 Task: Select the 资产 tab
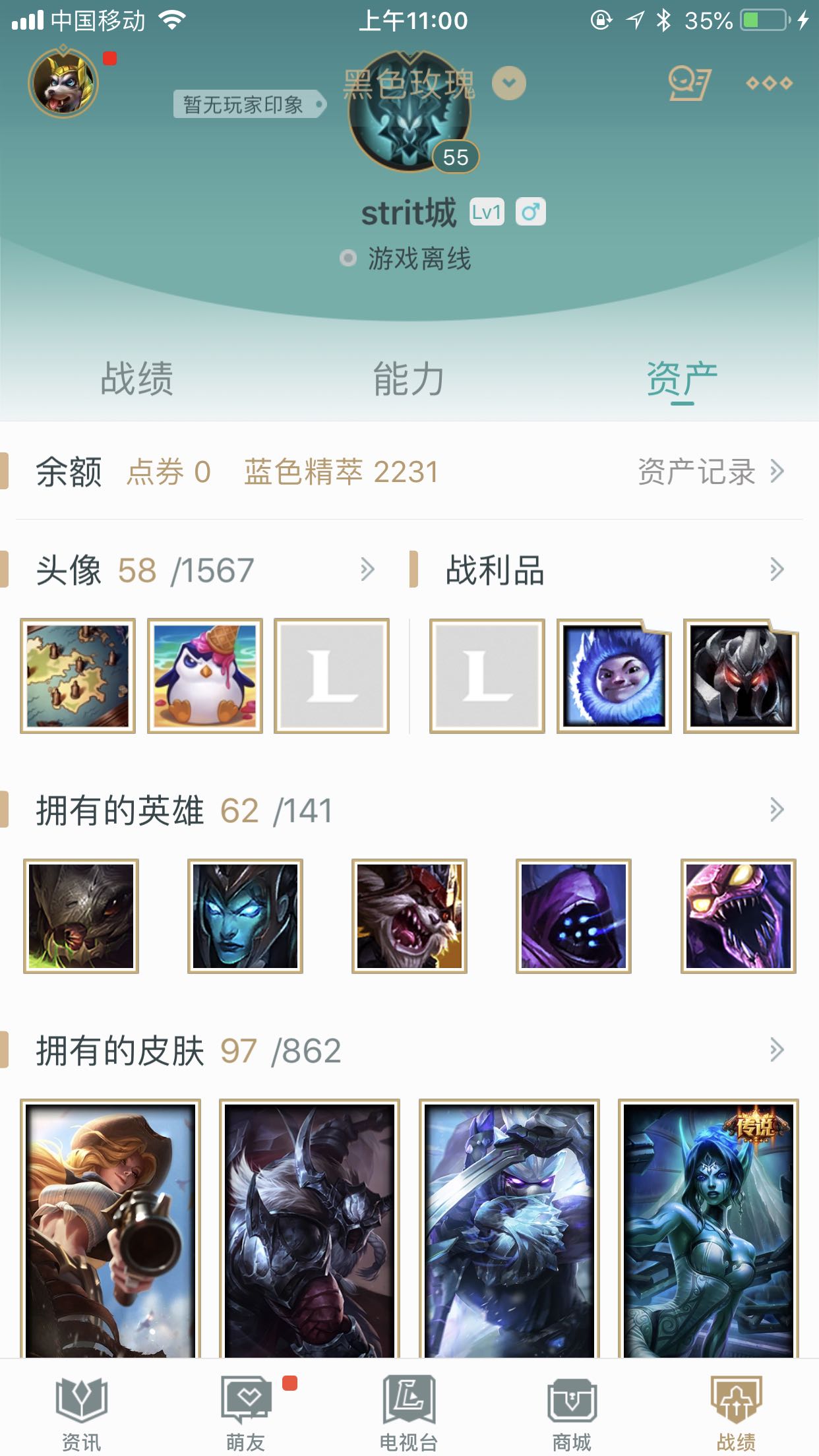[x=681, y=379]
